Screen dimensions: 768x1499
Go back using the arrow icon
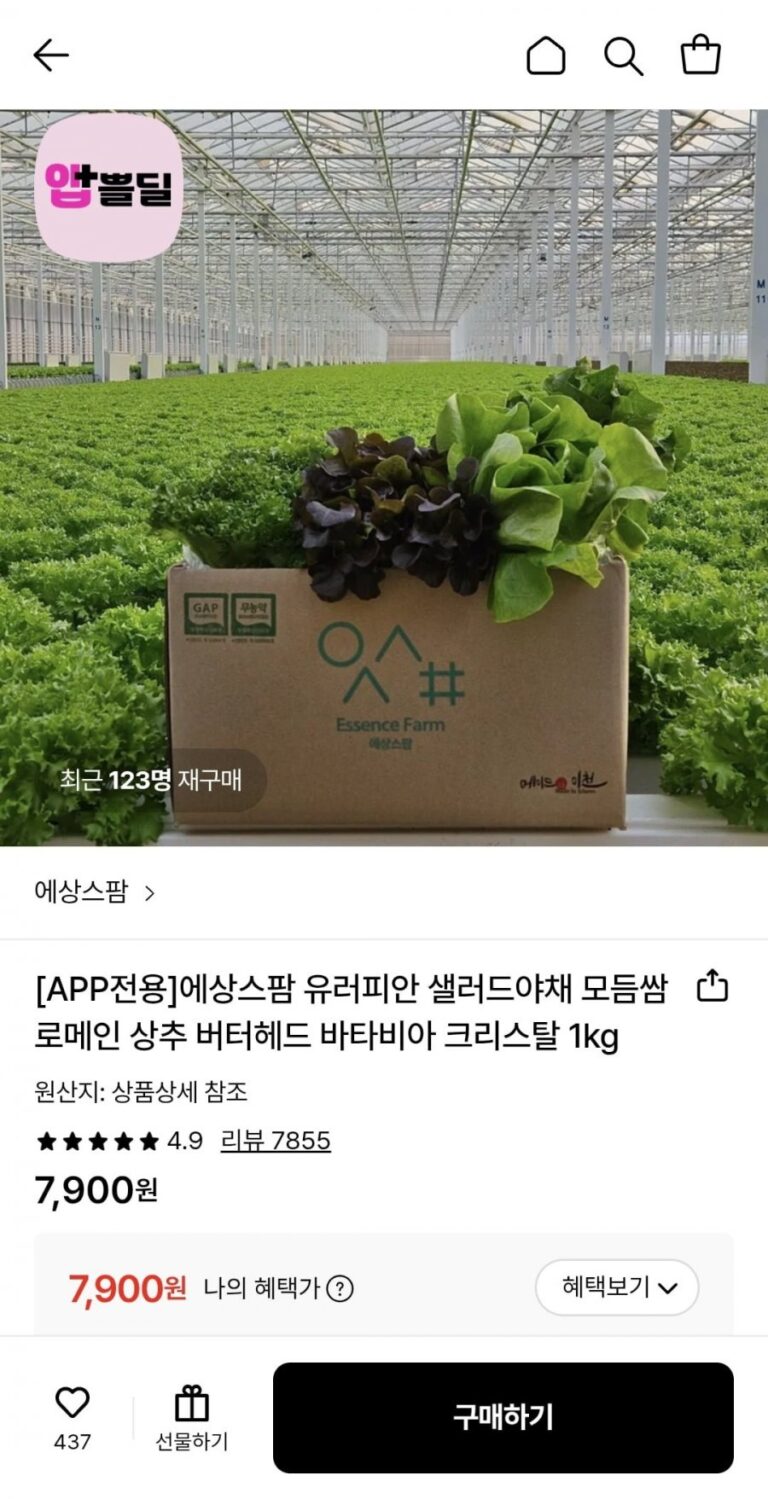50,56
